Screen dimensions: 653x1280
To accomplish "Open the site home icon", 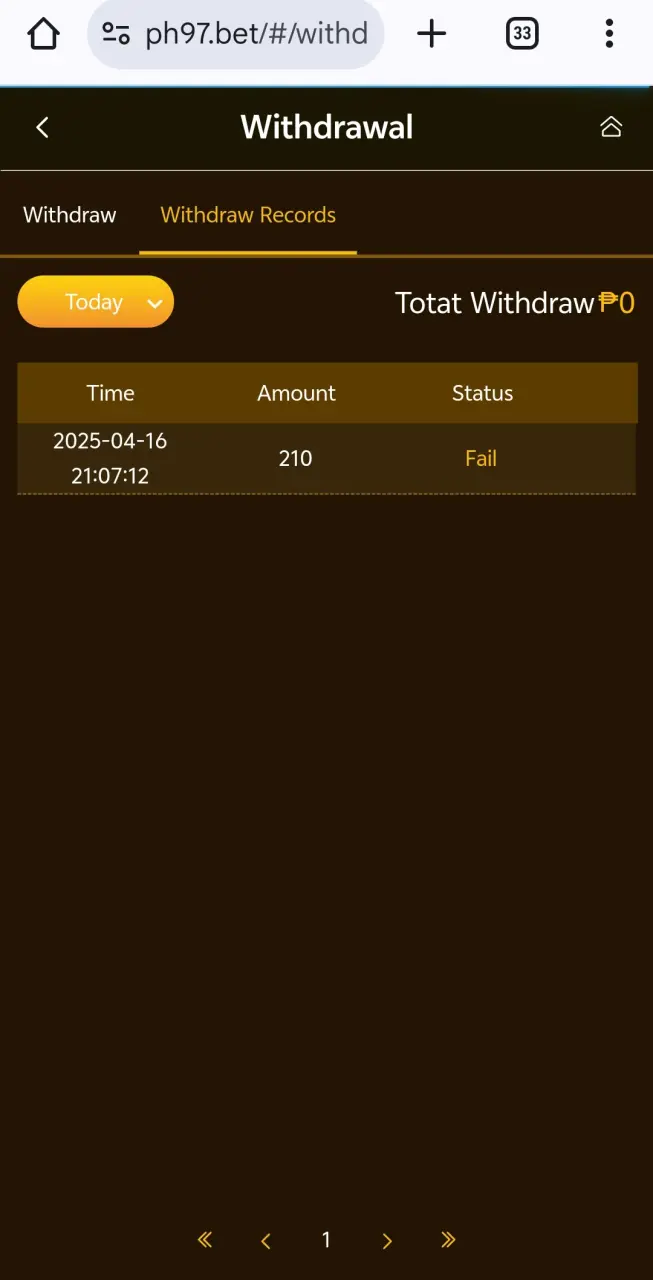I will click(610, 127).
